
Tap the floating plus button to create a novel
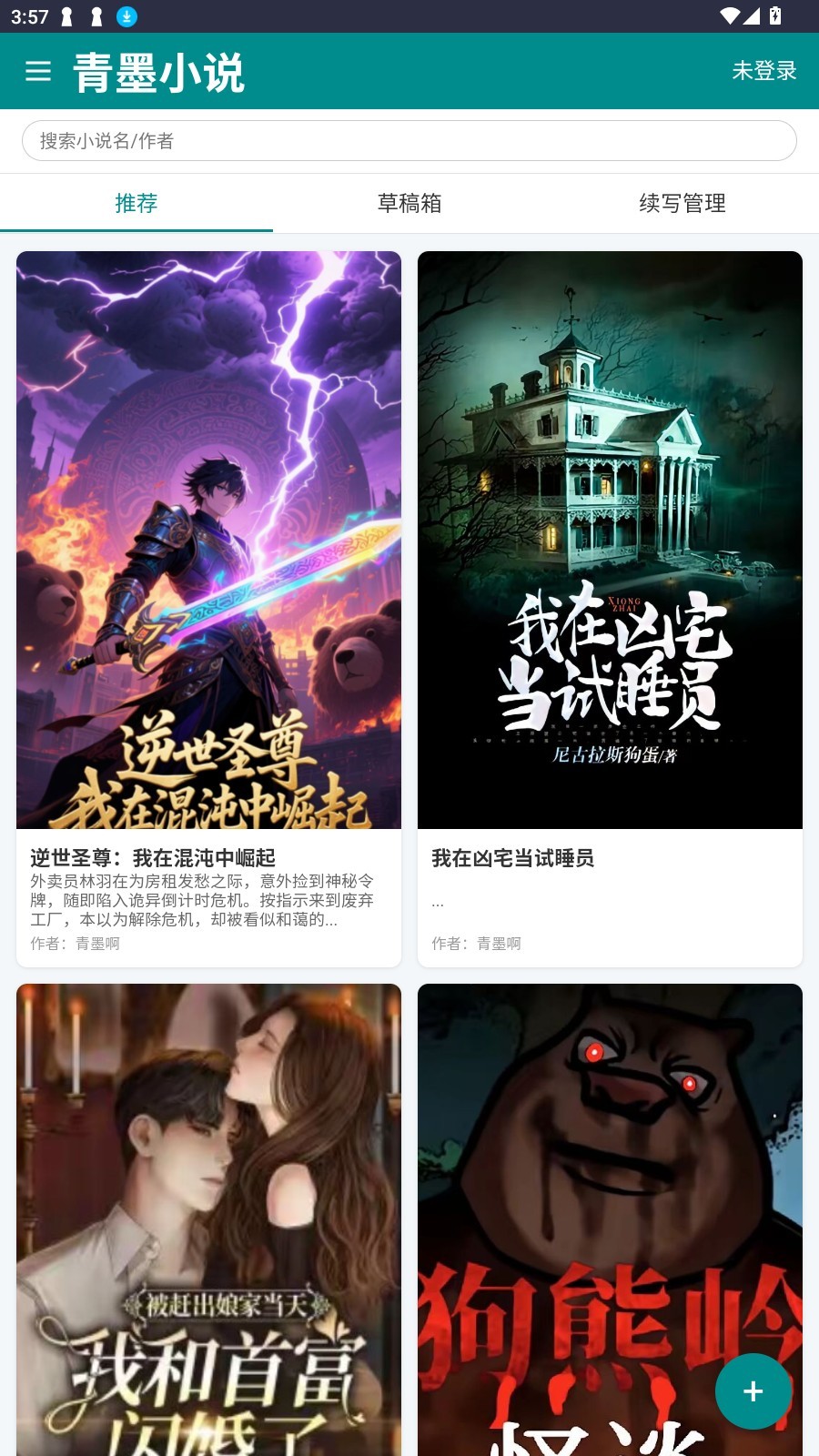click(753, 1390)
